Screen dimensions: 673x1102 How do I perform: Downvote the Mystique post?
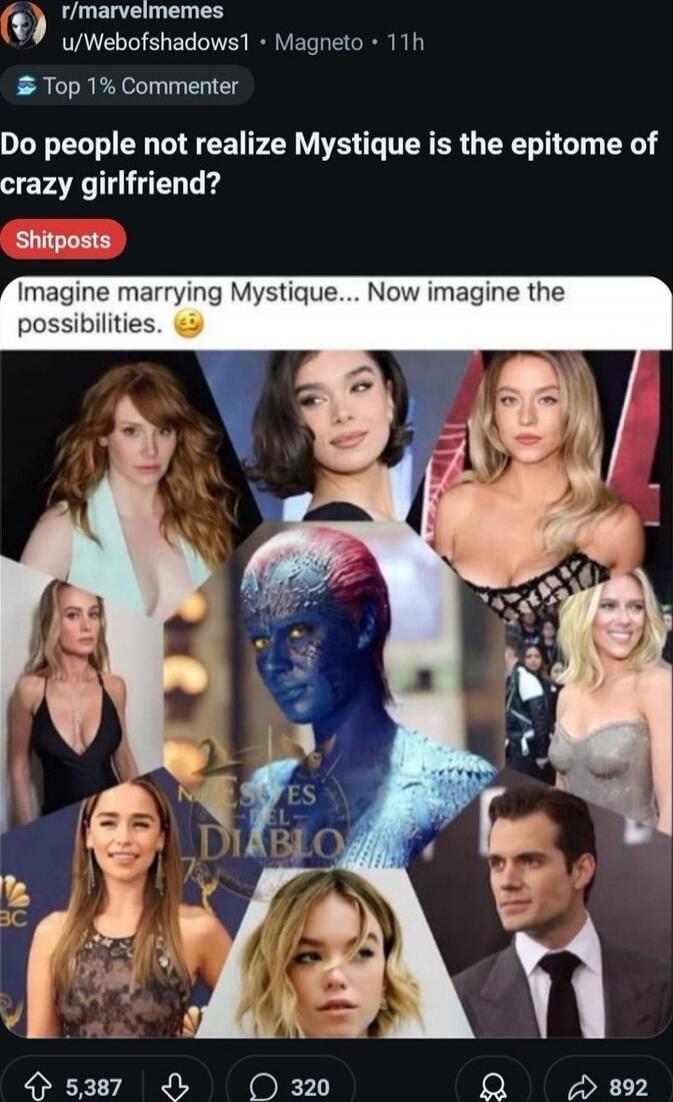(x=174, y=1087)
